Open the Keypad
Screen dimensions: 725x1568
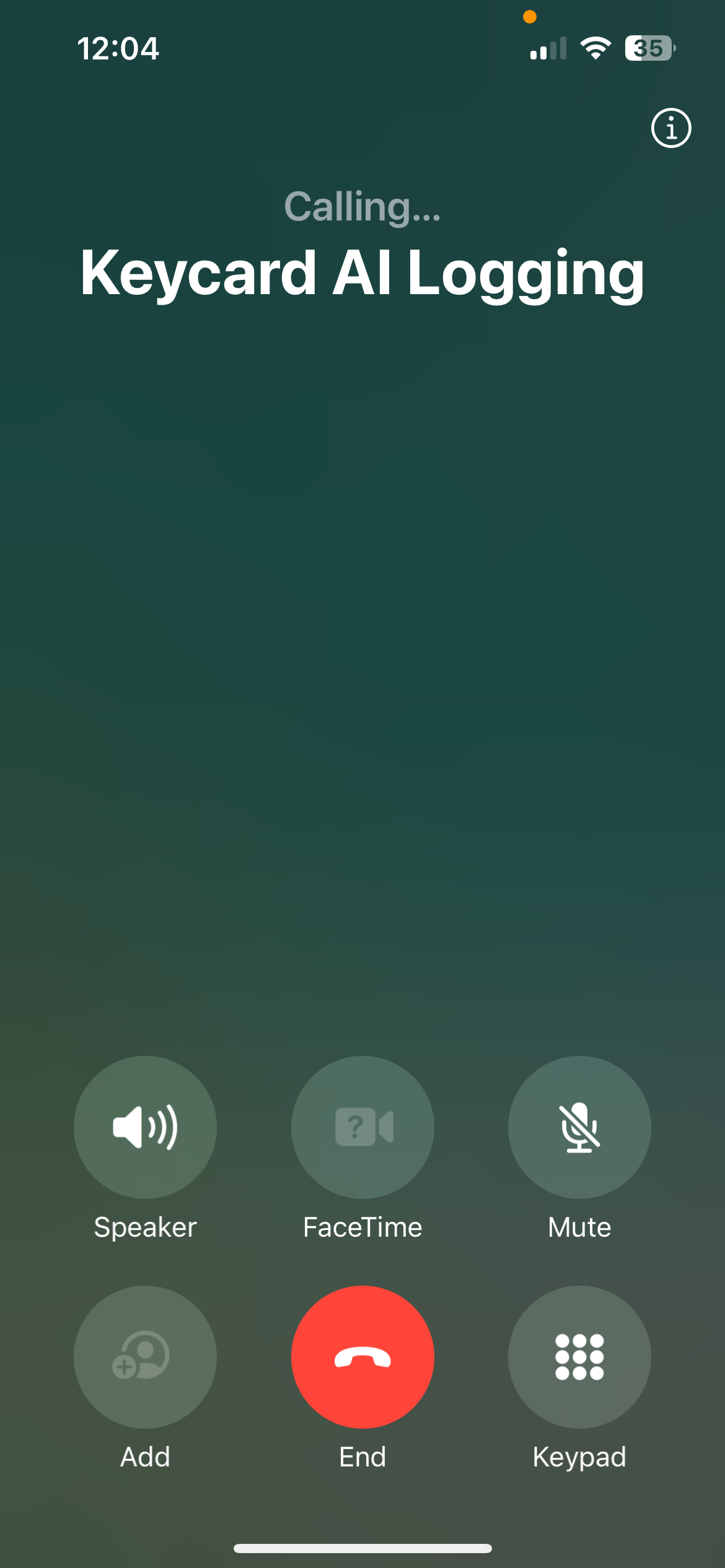coord(579,1357)
